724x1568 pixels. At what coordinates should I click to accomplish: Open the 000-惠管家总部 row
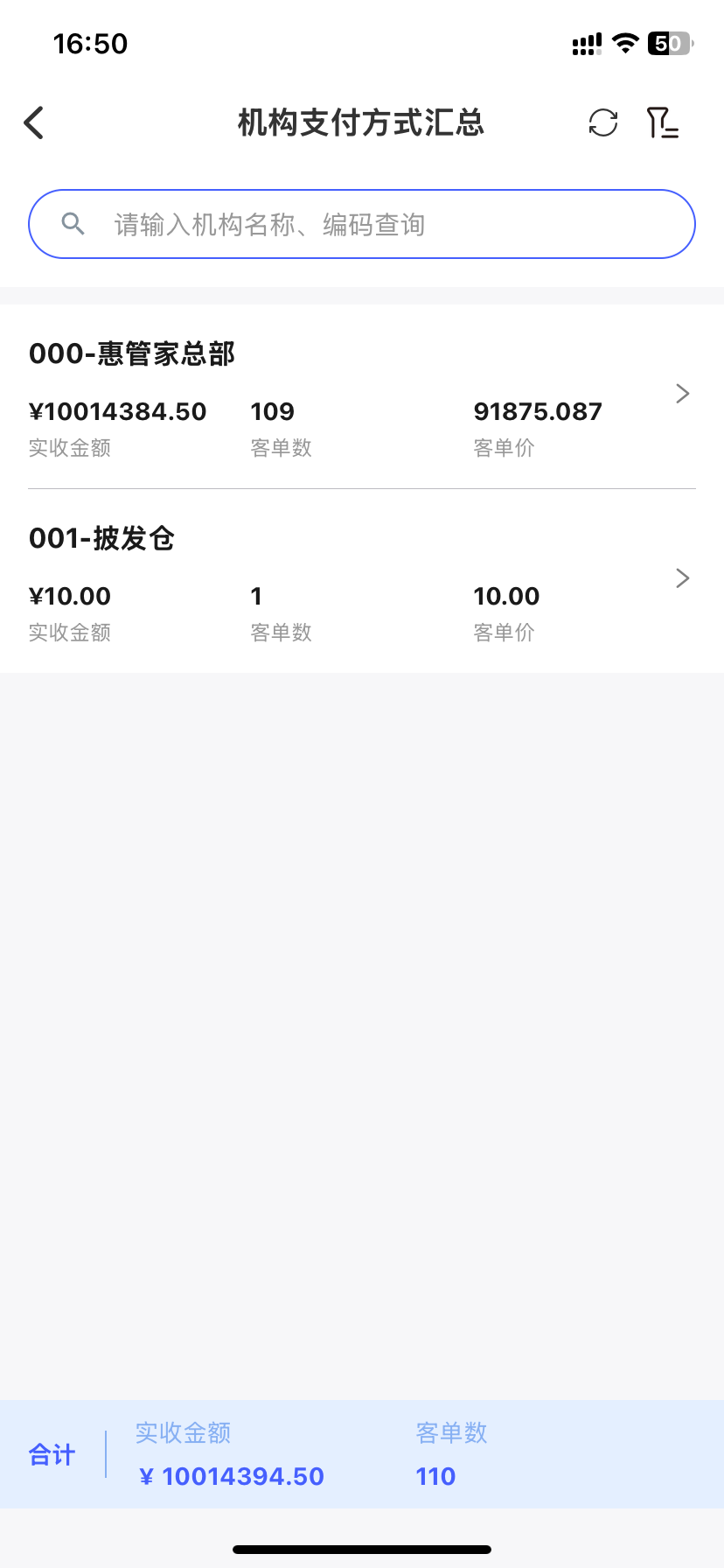click(x=362, y=396)
